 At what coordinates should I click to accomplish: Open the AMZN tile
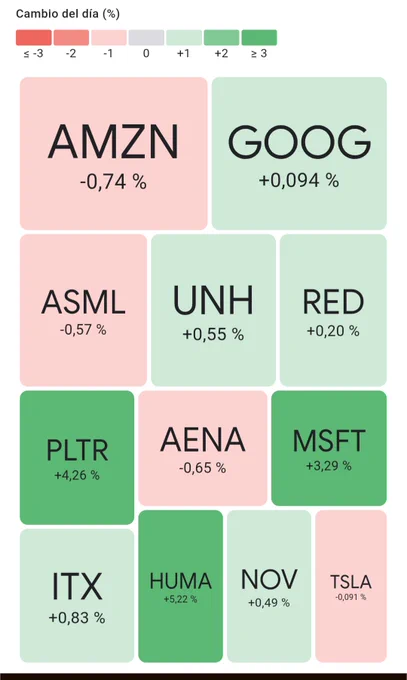pyautogui.click(x=114, y=154)
